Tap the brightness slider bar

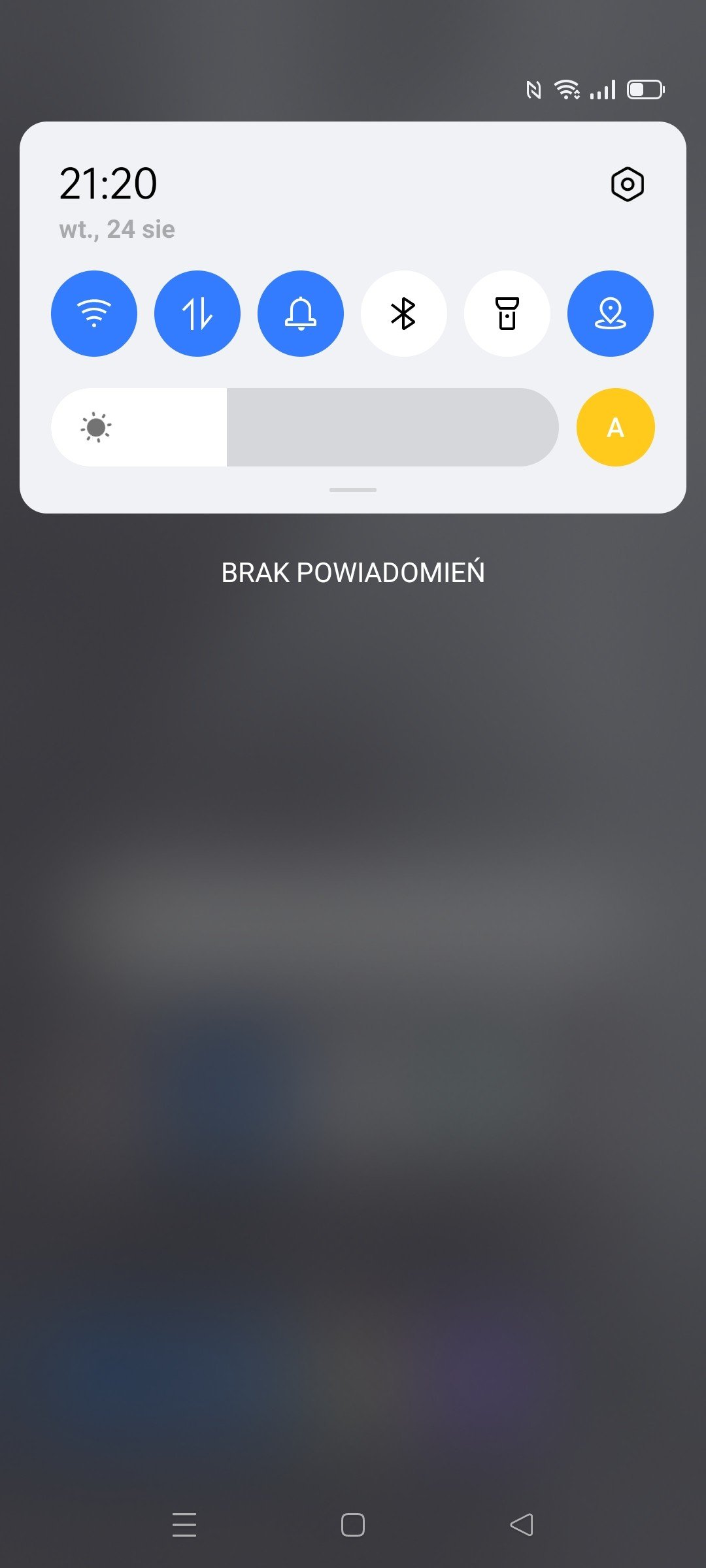pyautogui.click(x=305, y=427)
